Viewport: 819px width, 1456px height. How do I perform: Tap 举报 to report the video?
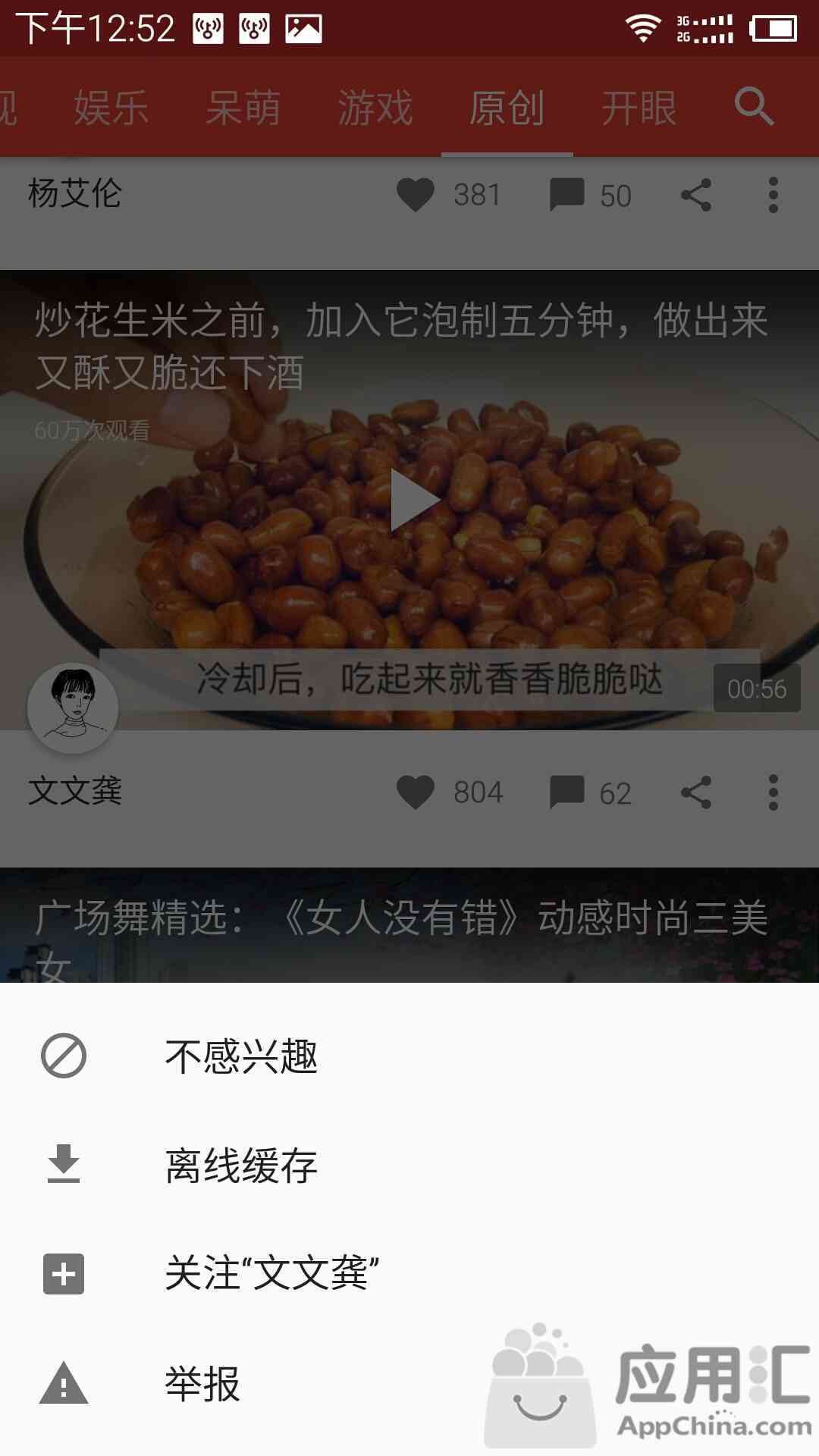[202, 1383]
